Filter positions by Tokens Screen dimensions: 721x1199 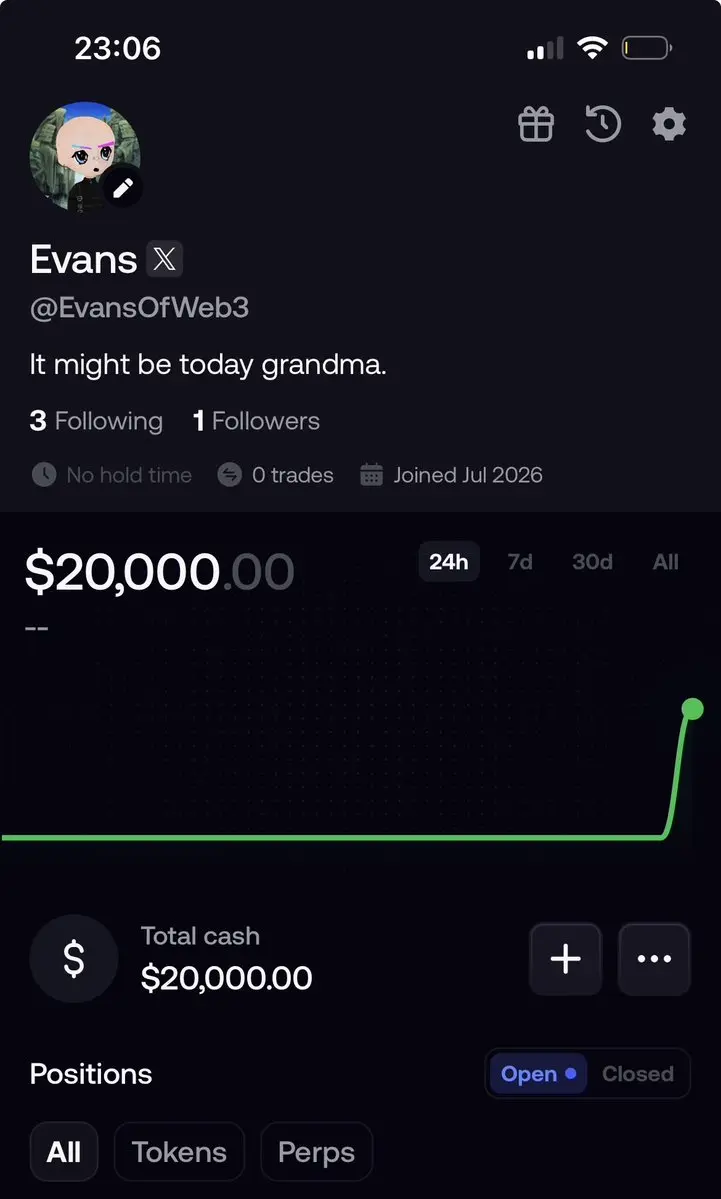pyautogui.click(x=179, y=1152)
